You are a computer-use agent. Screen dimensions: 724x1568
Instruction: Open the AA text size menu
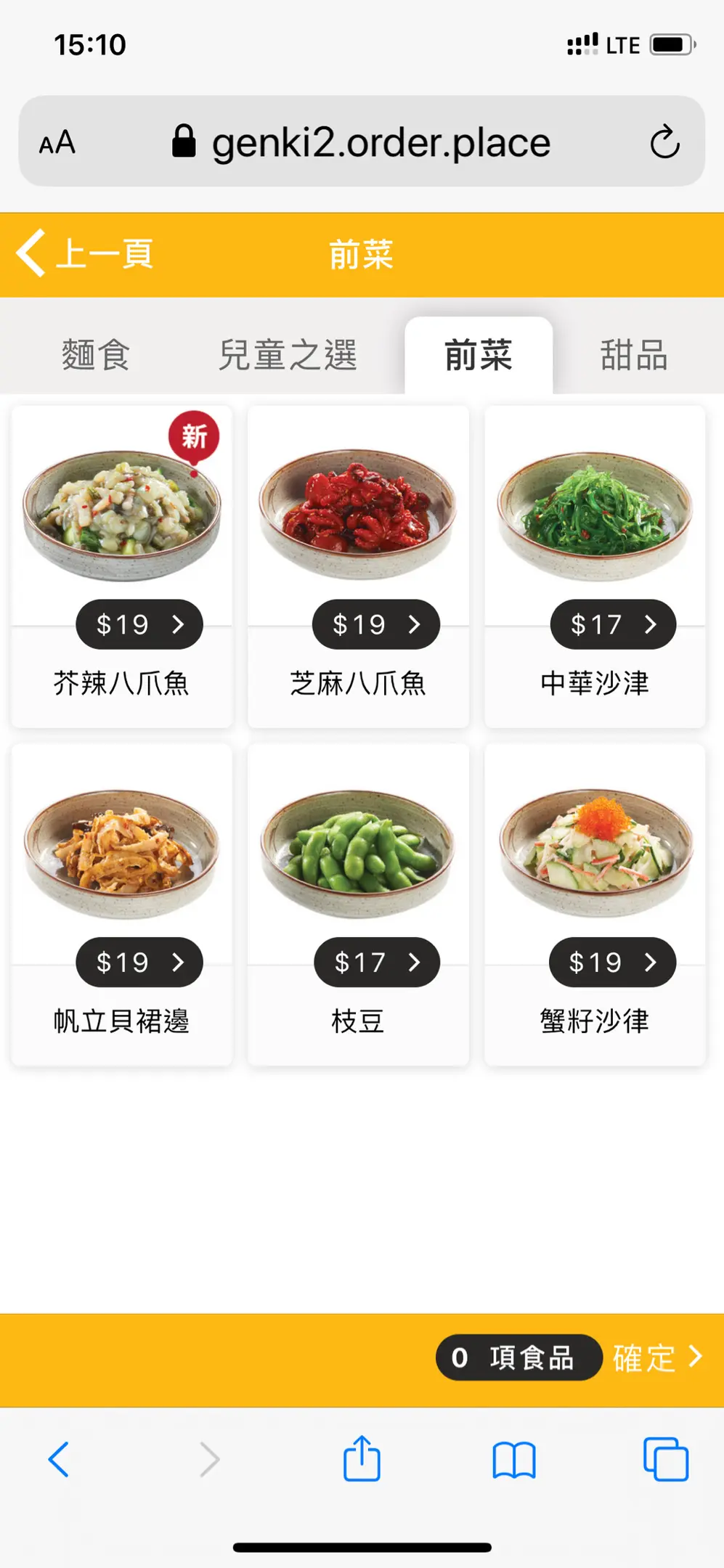[x=57, y=142]
